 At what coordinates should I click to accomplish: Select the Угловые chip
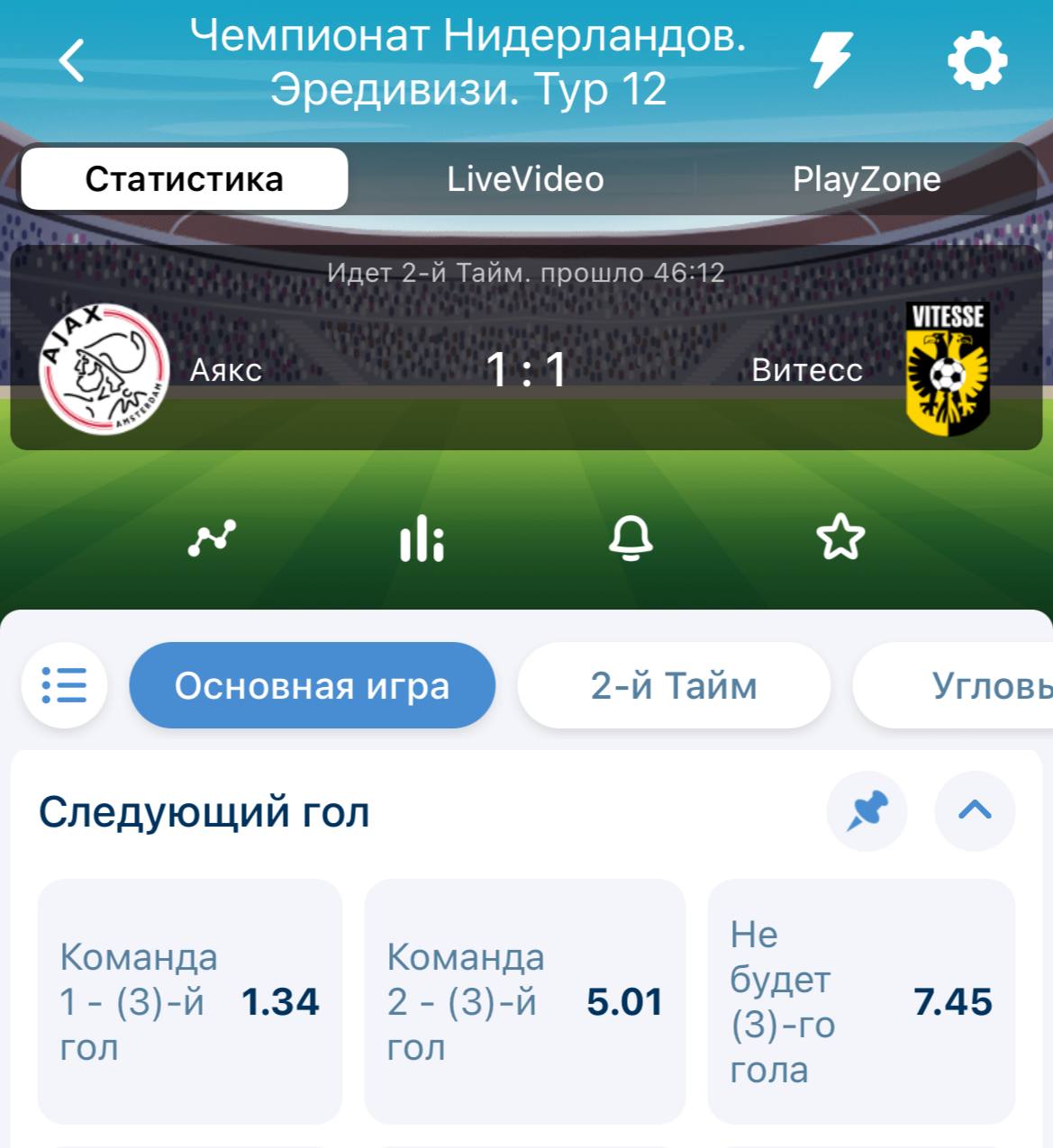click(x=973, y=685)
